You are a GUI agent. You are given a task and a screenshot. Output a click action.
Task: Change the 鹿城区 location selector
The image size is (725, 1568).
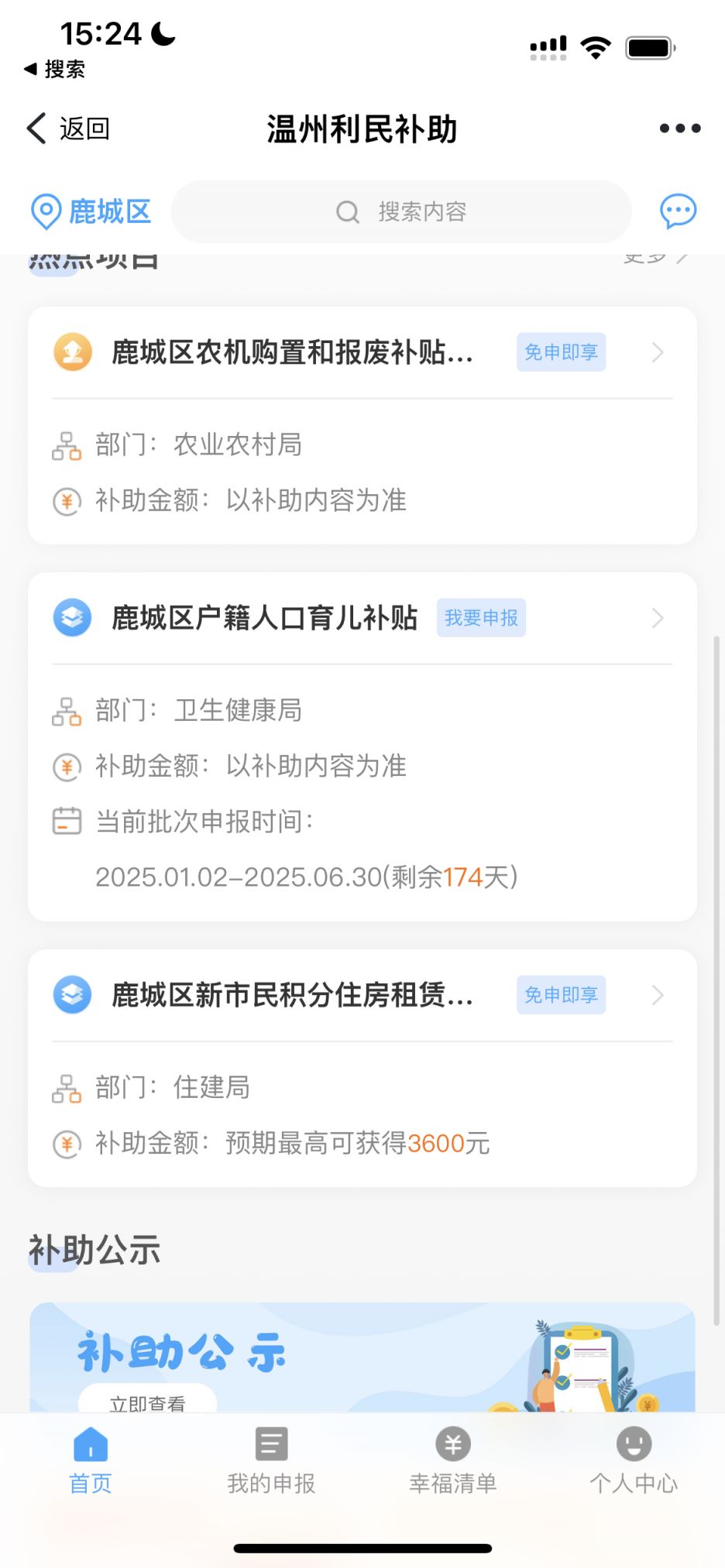91,211
